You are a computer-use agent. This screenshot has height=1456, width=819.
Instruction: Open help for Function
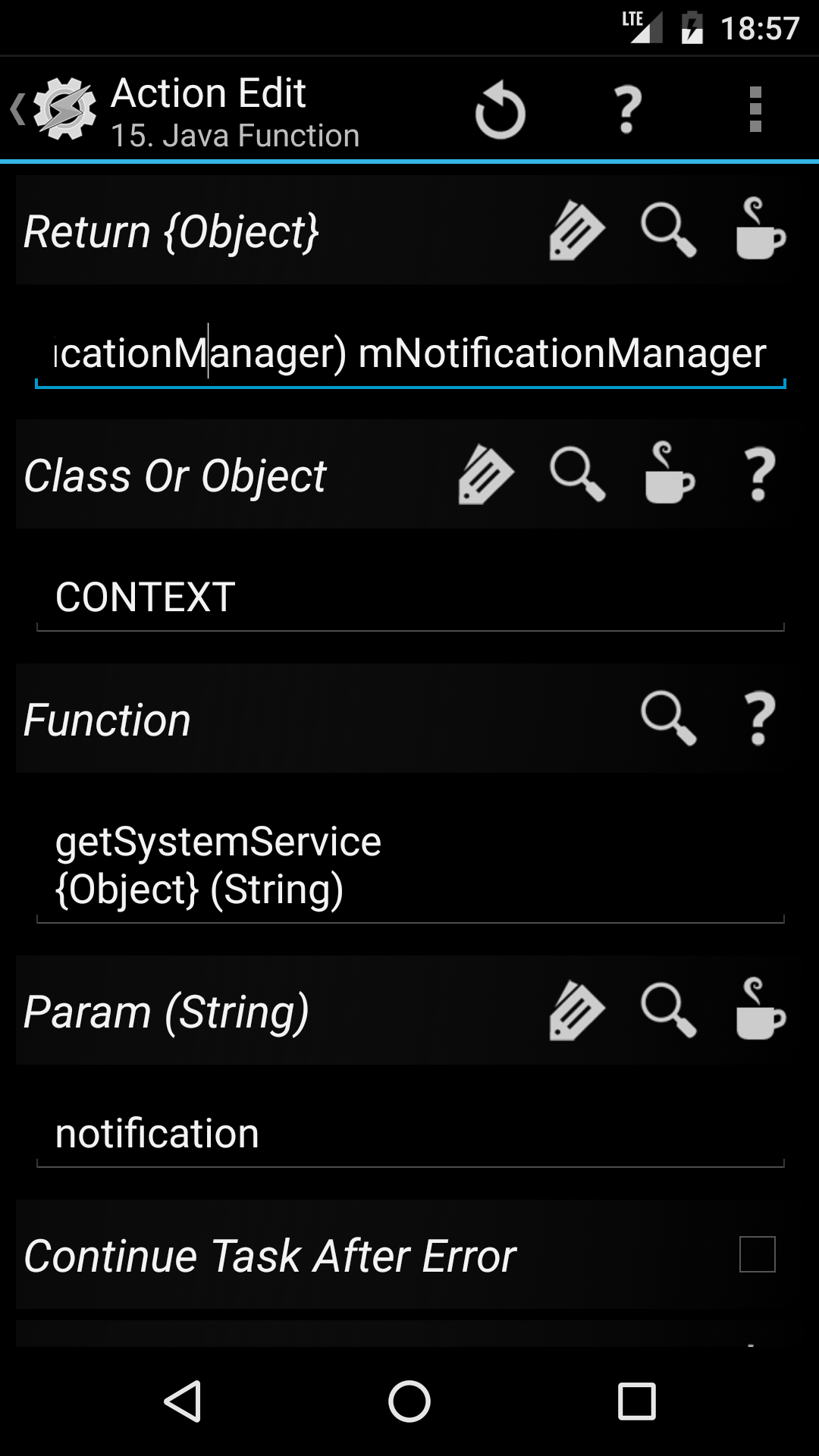759,719
